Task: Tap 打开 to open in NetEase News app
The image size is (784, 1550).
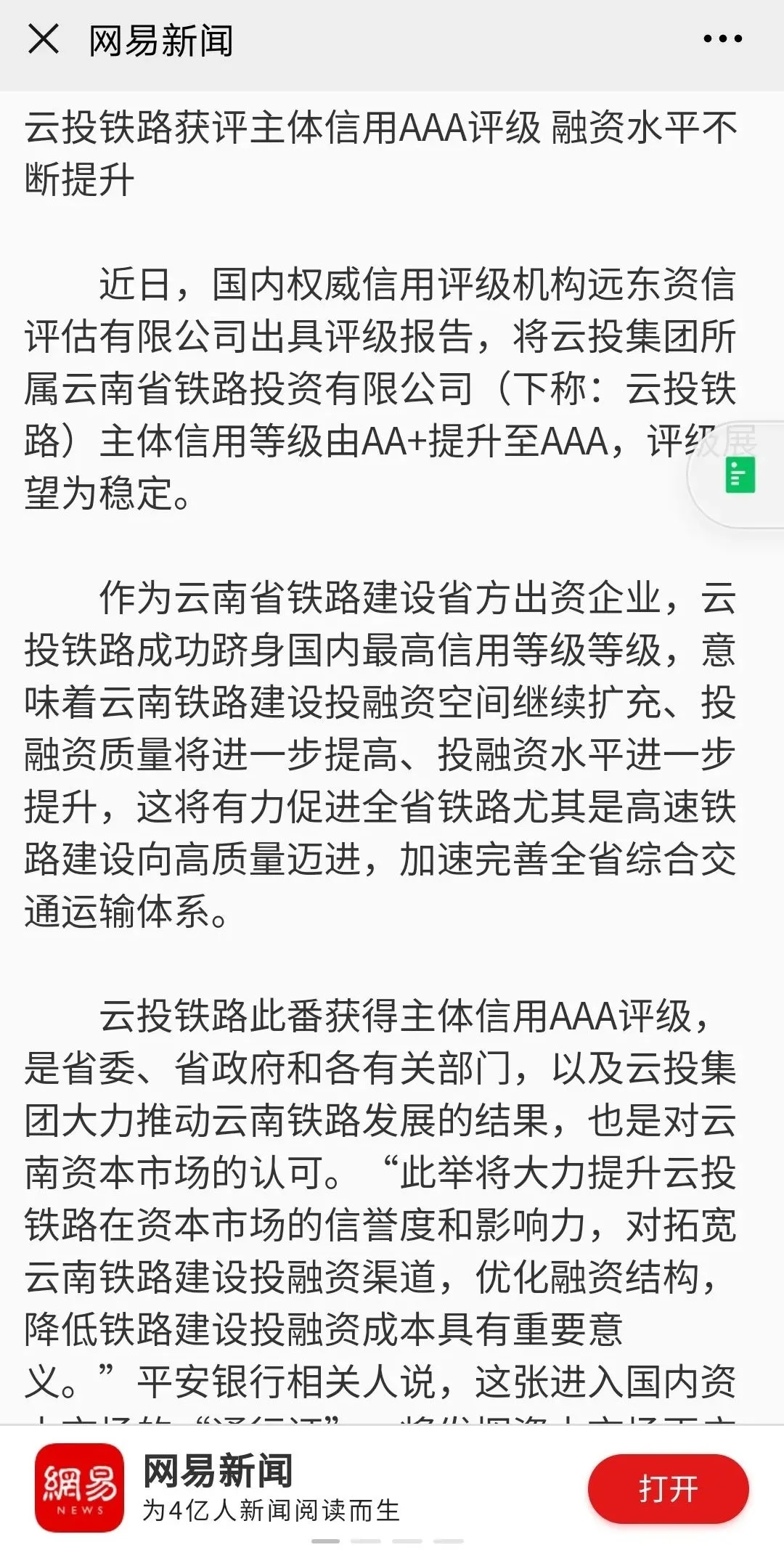Action: click(668, 1488)
